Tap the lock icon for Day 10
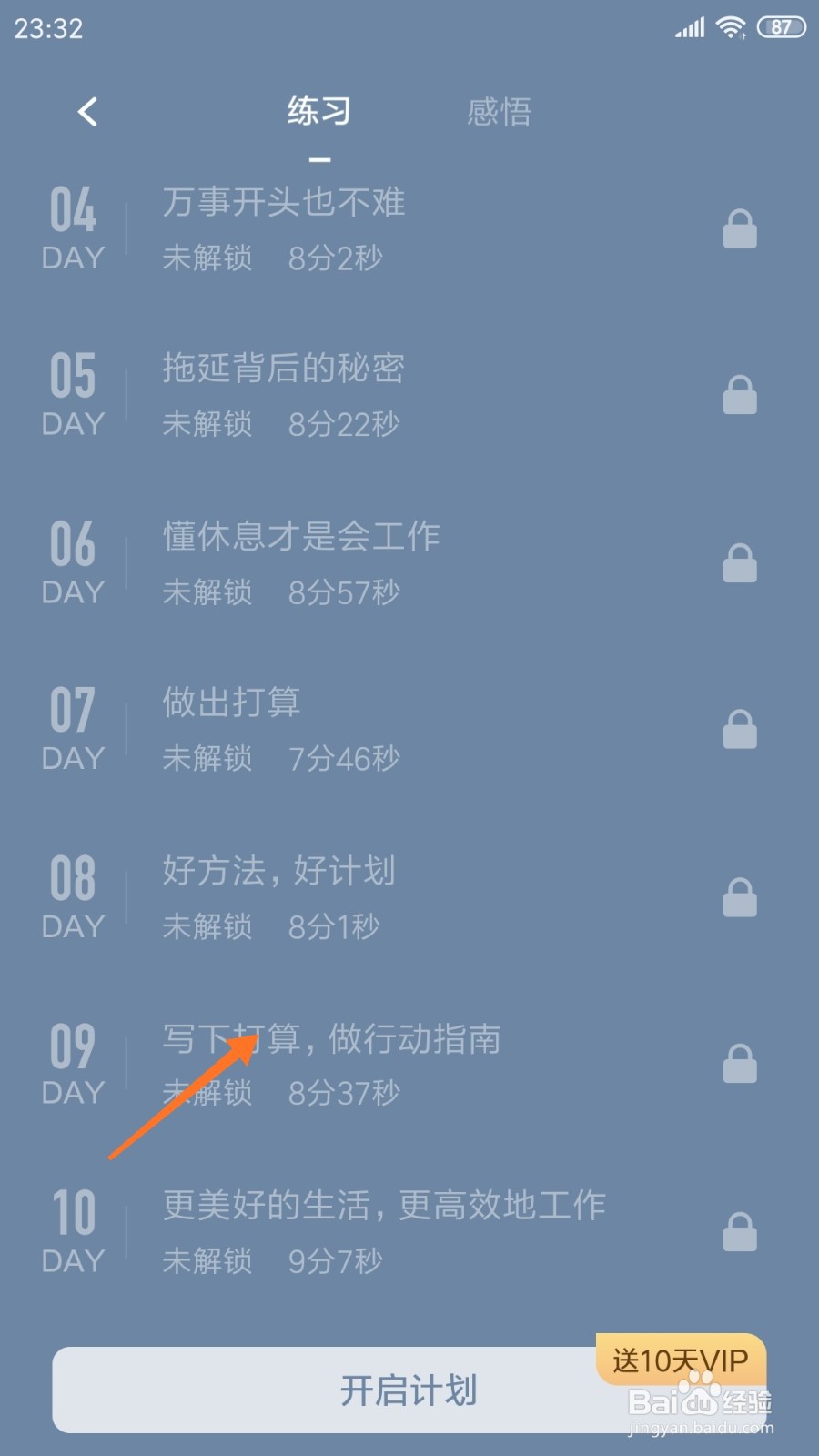 click(740, 1230)
